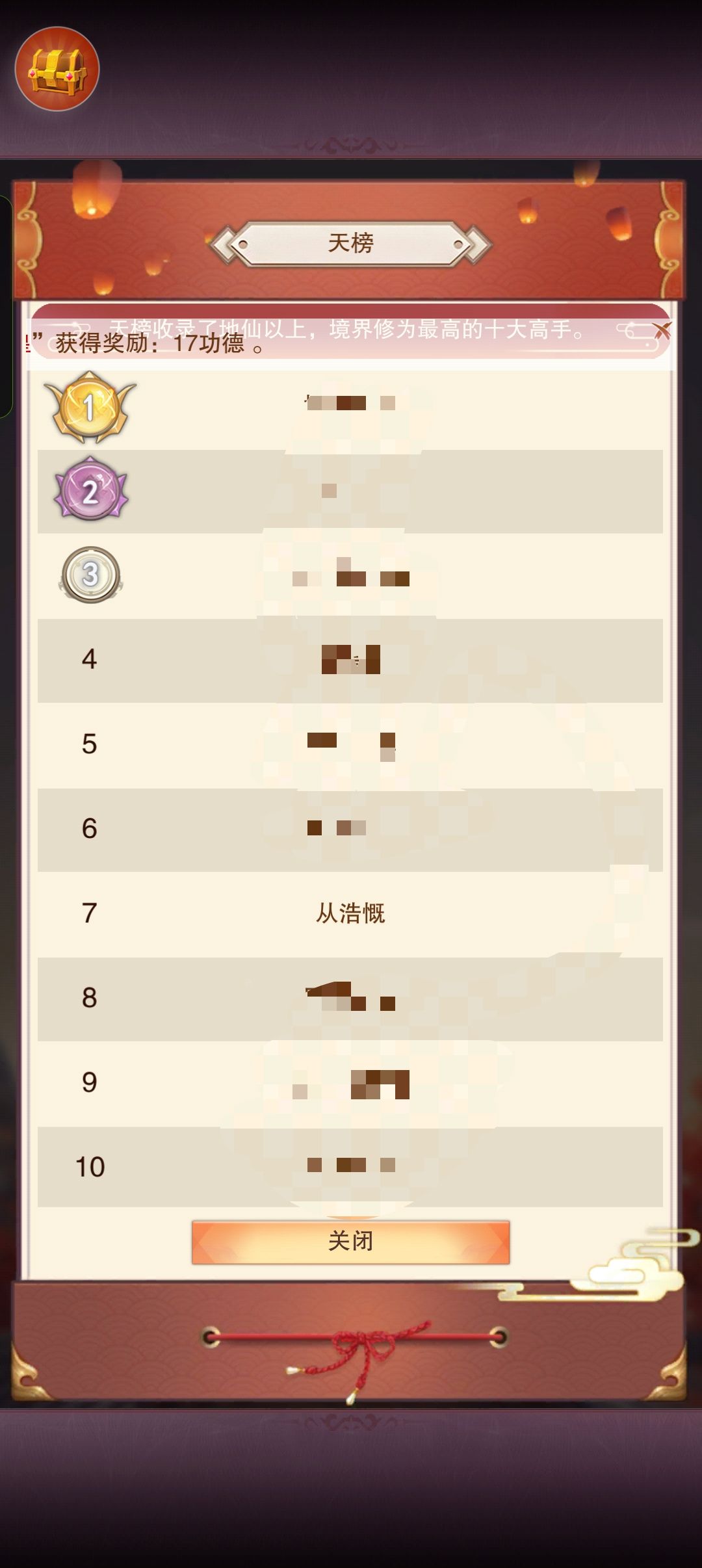Viewport: 702px width, 1568px height.
Task: Tap the right arrow beside the 天榜 title
Action: [x=478, y=242]
